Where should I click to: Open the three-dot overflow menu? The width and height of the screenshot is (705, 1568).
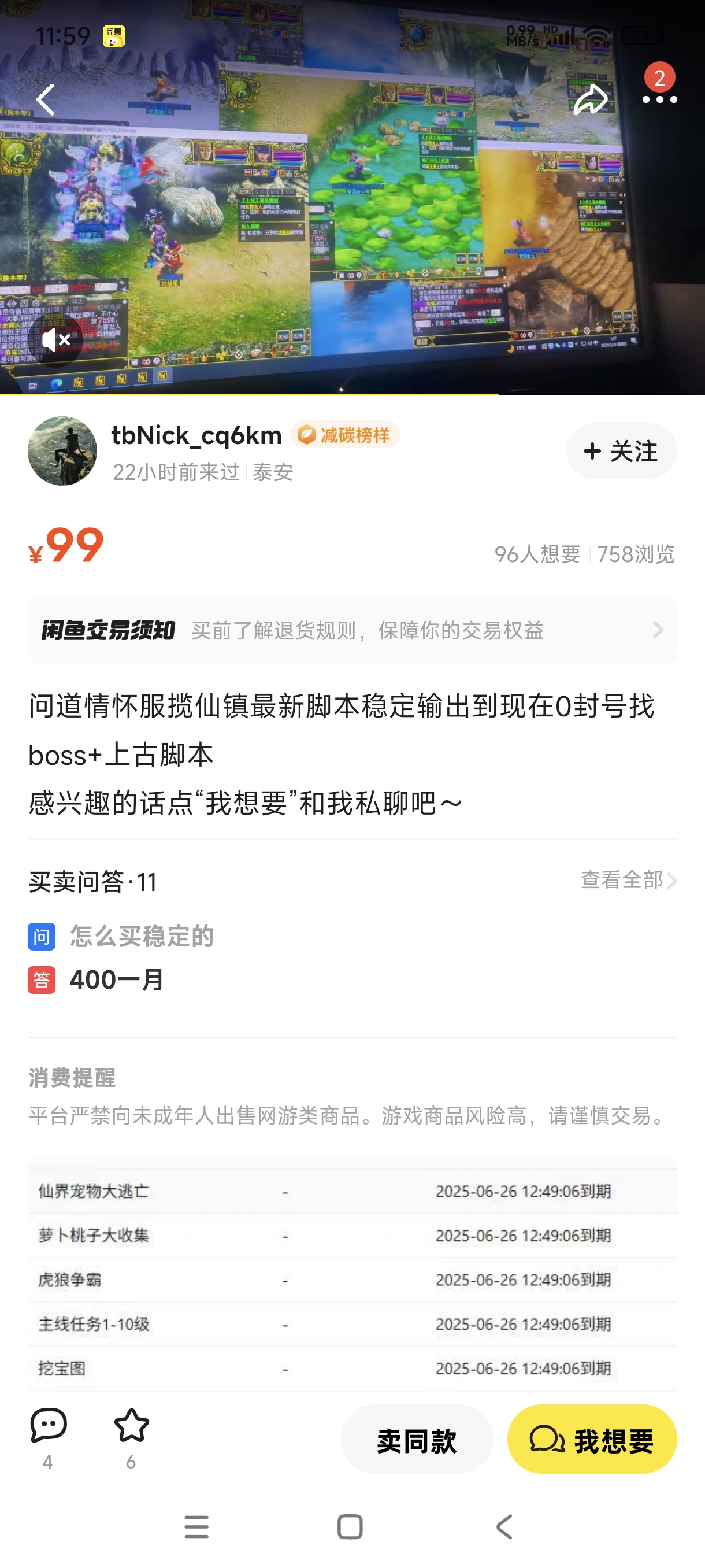coord(659,100)
